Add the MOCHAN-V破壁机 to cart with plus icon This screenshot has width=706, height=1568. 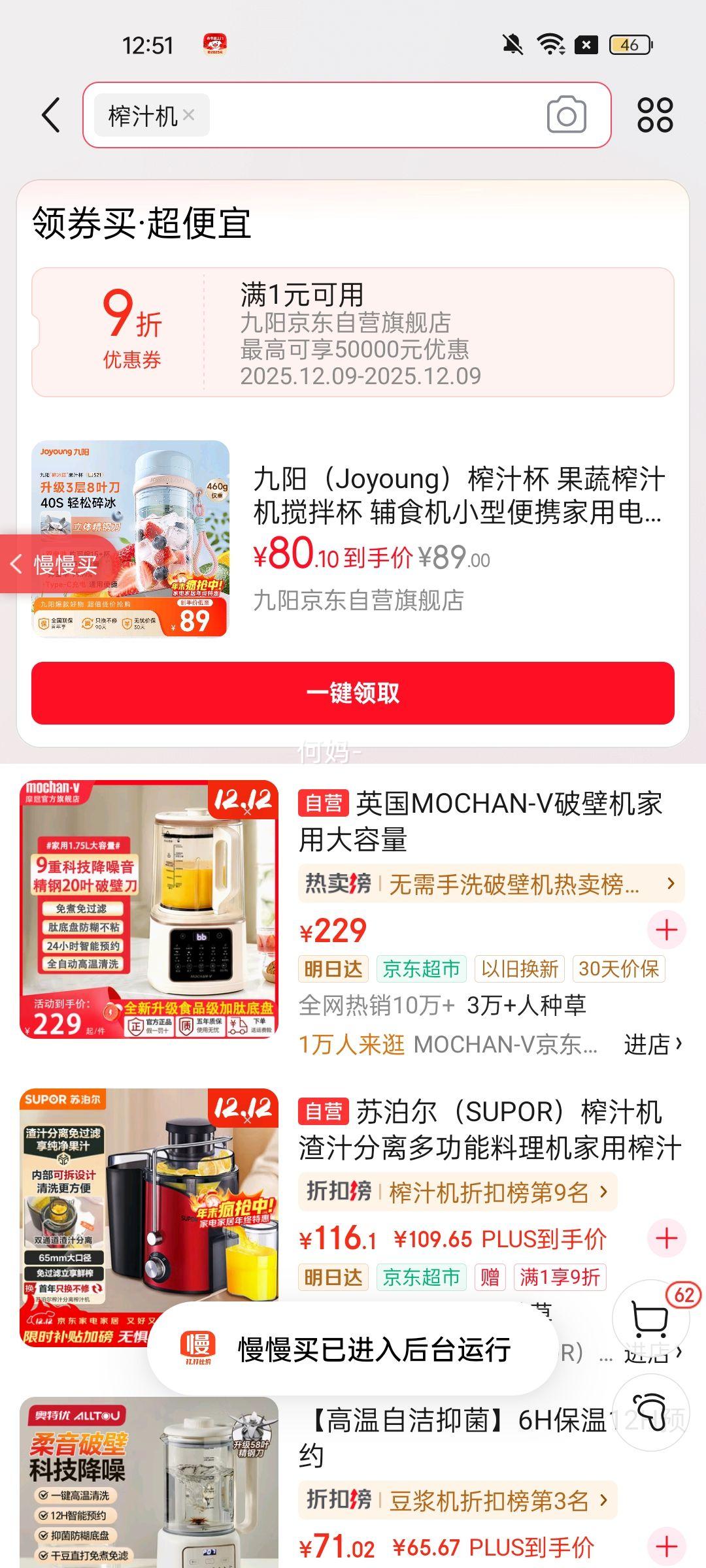(x=665, y=930)
